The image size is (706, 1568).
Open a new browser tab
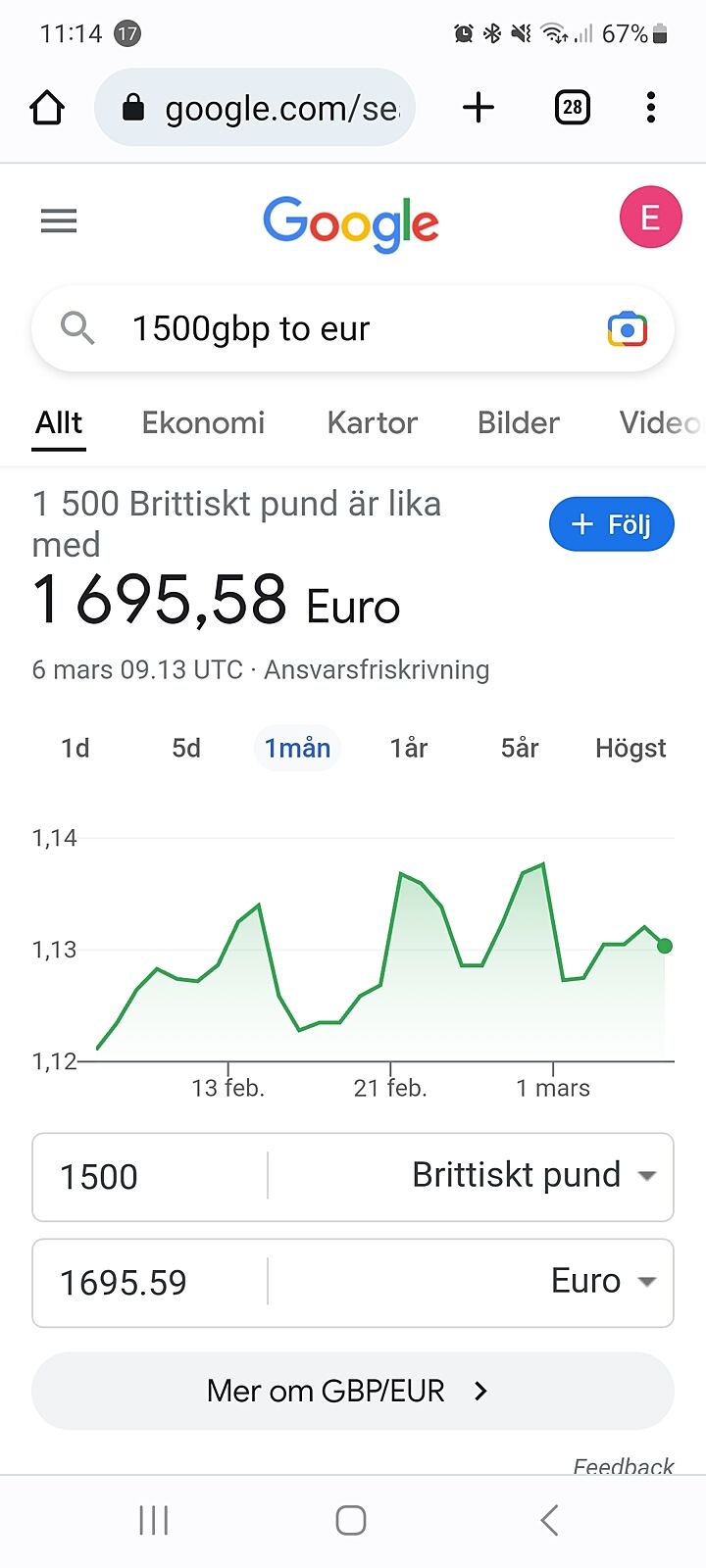click(x=479, y=108)
